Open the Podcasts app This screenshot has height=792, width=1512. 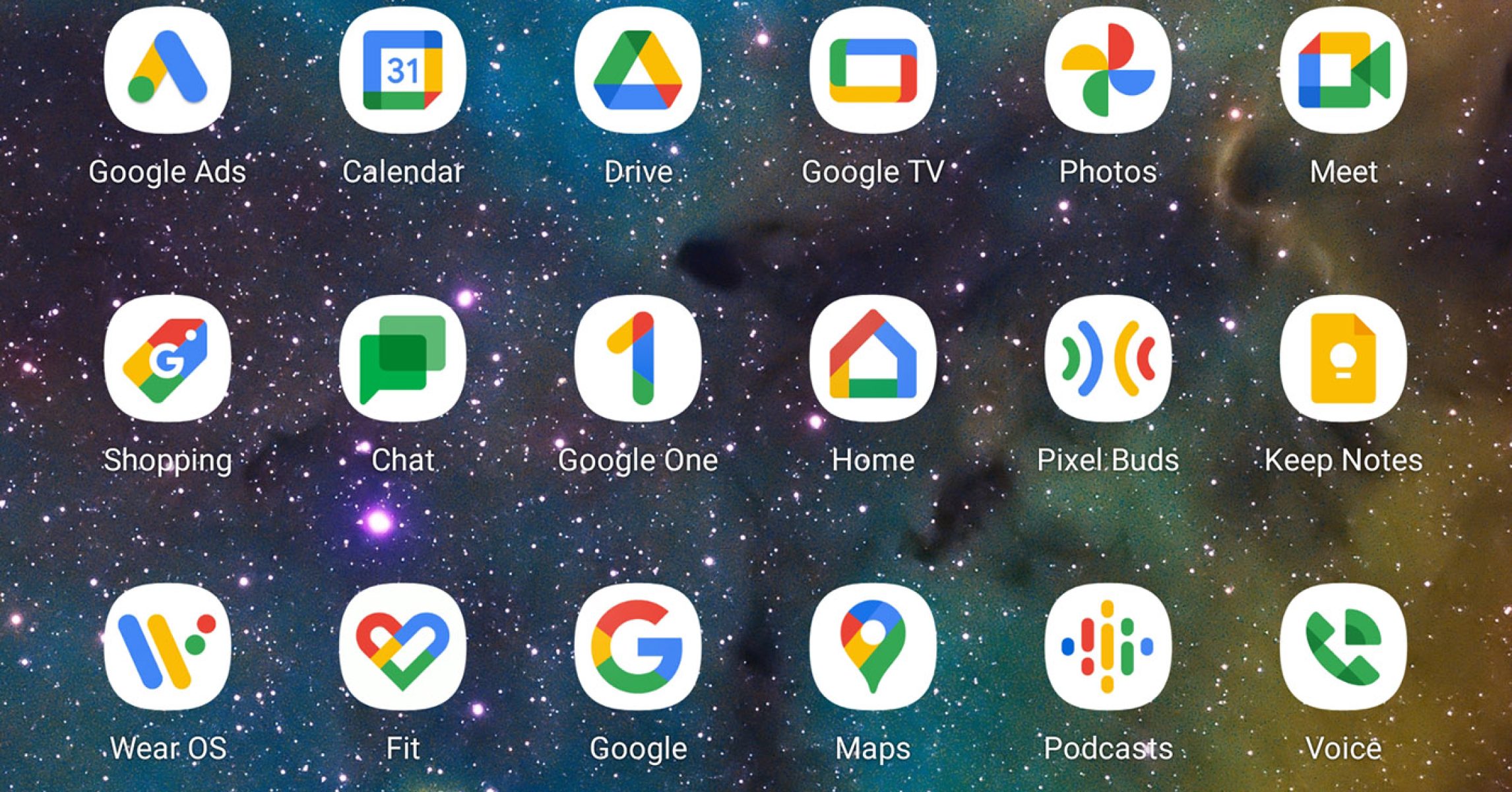tap(1108, 647)
